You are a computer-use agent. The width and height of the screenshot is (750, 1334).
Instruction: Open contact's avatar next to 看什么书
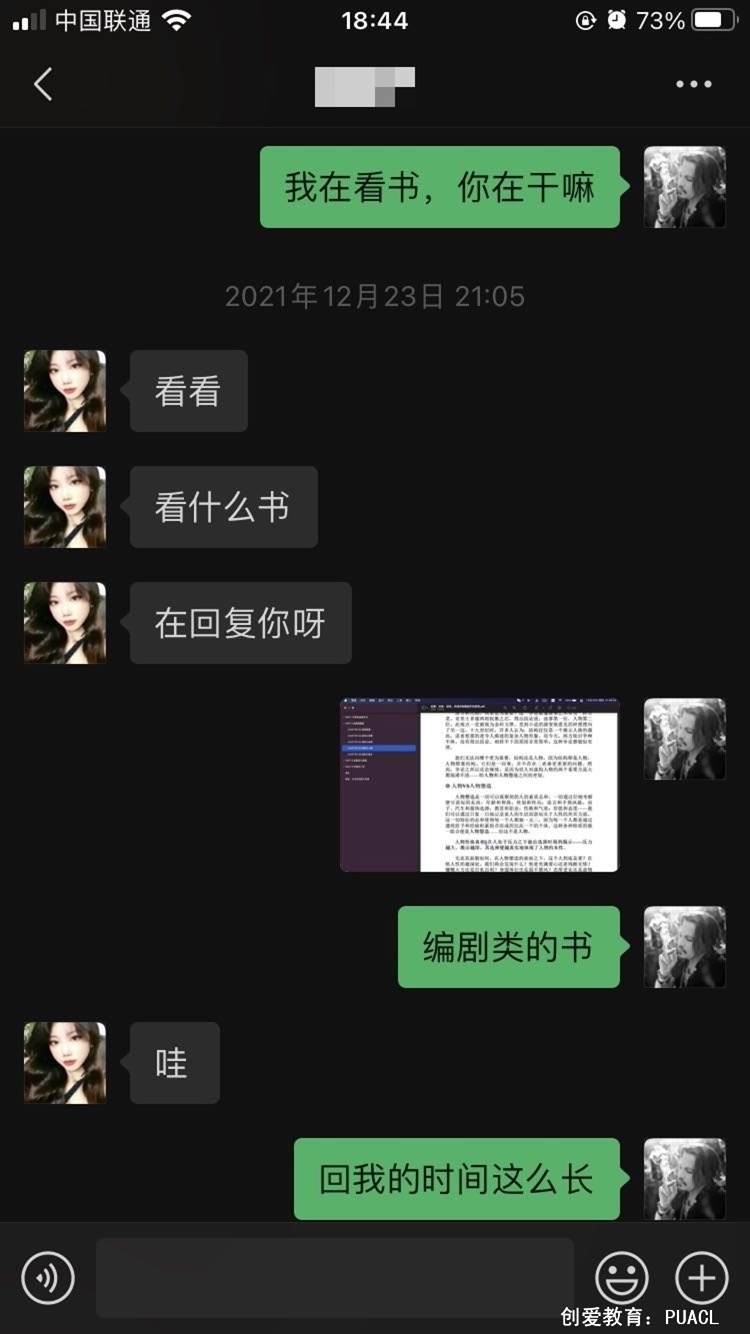coord(65,507)
